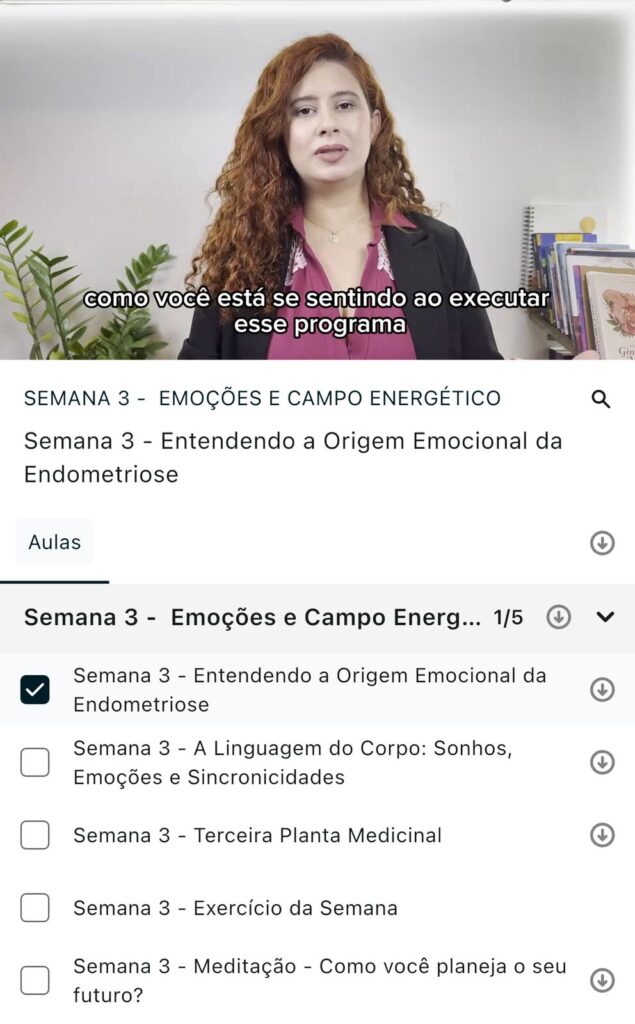
Task: Tap the download icon beside Aulas tab
Action: point(602,543)
